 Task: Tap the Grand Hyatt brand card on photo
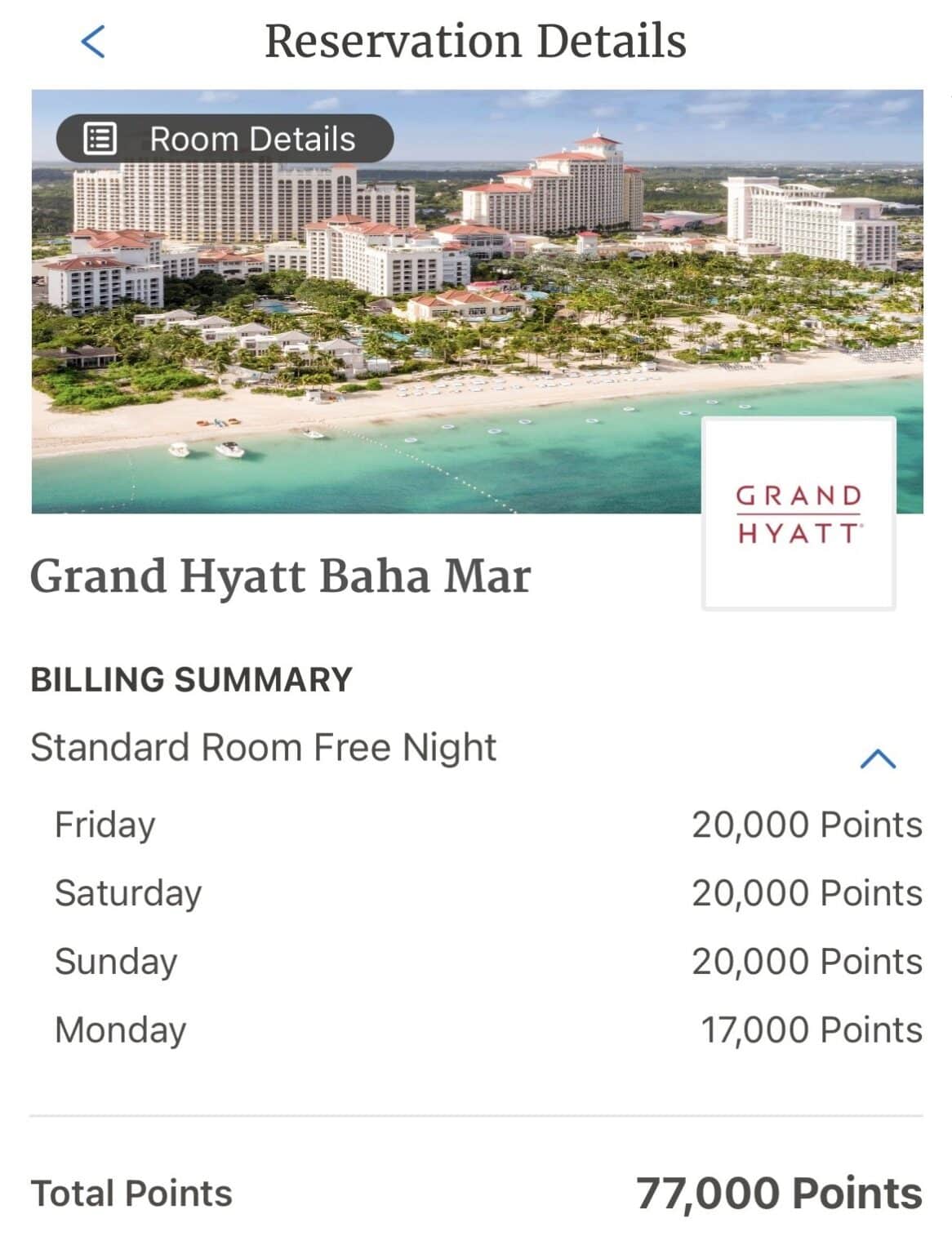[799, 513]
